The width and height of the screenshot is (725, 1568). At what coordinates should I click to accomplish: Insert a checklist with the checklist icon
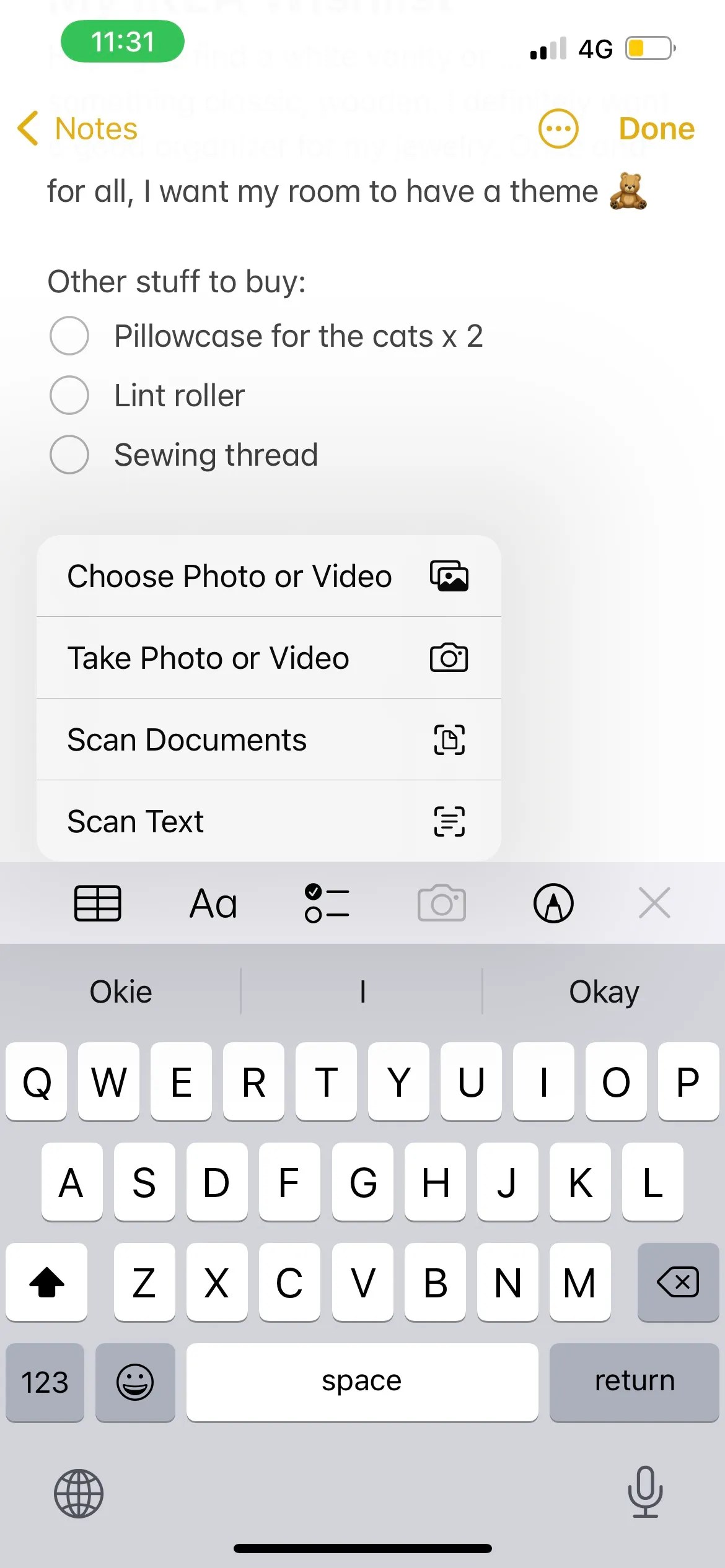click(328, 903)
